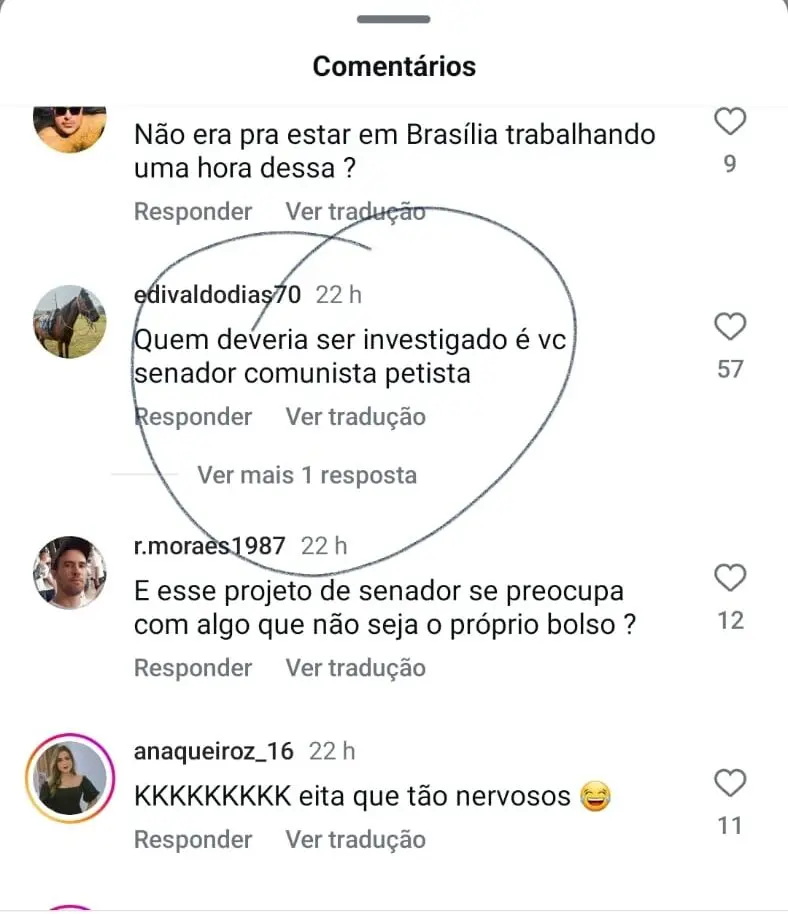Tap r.moraes1987's profile picture
Screen dimensions: 788x914
click(69, 572)
